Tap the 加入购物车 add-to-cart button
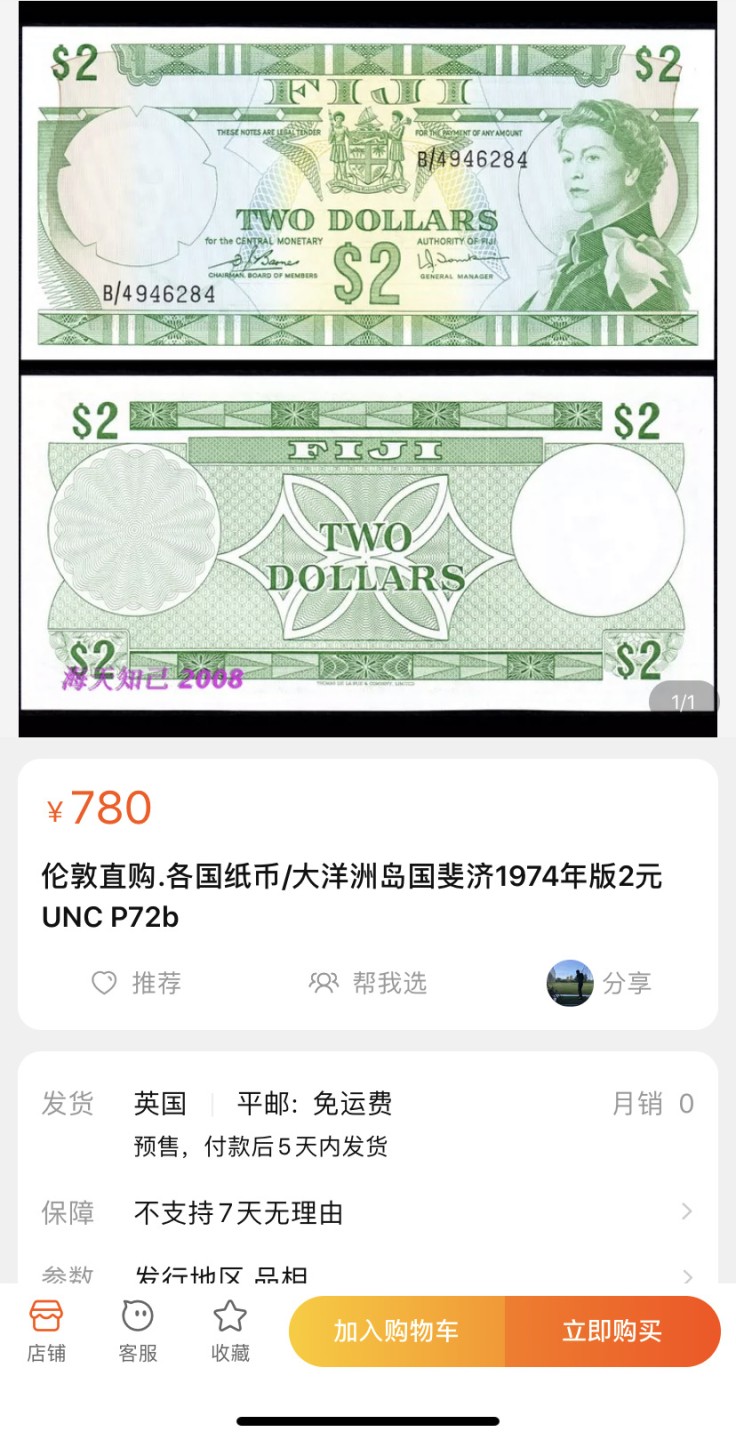This screenshot has width=736, height=1440. click(x=399, y=1330)
